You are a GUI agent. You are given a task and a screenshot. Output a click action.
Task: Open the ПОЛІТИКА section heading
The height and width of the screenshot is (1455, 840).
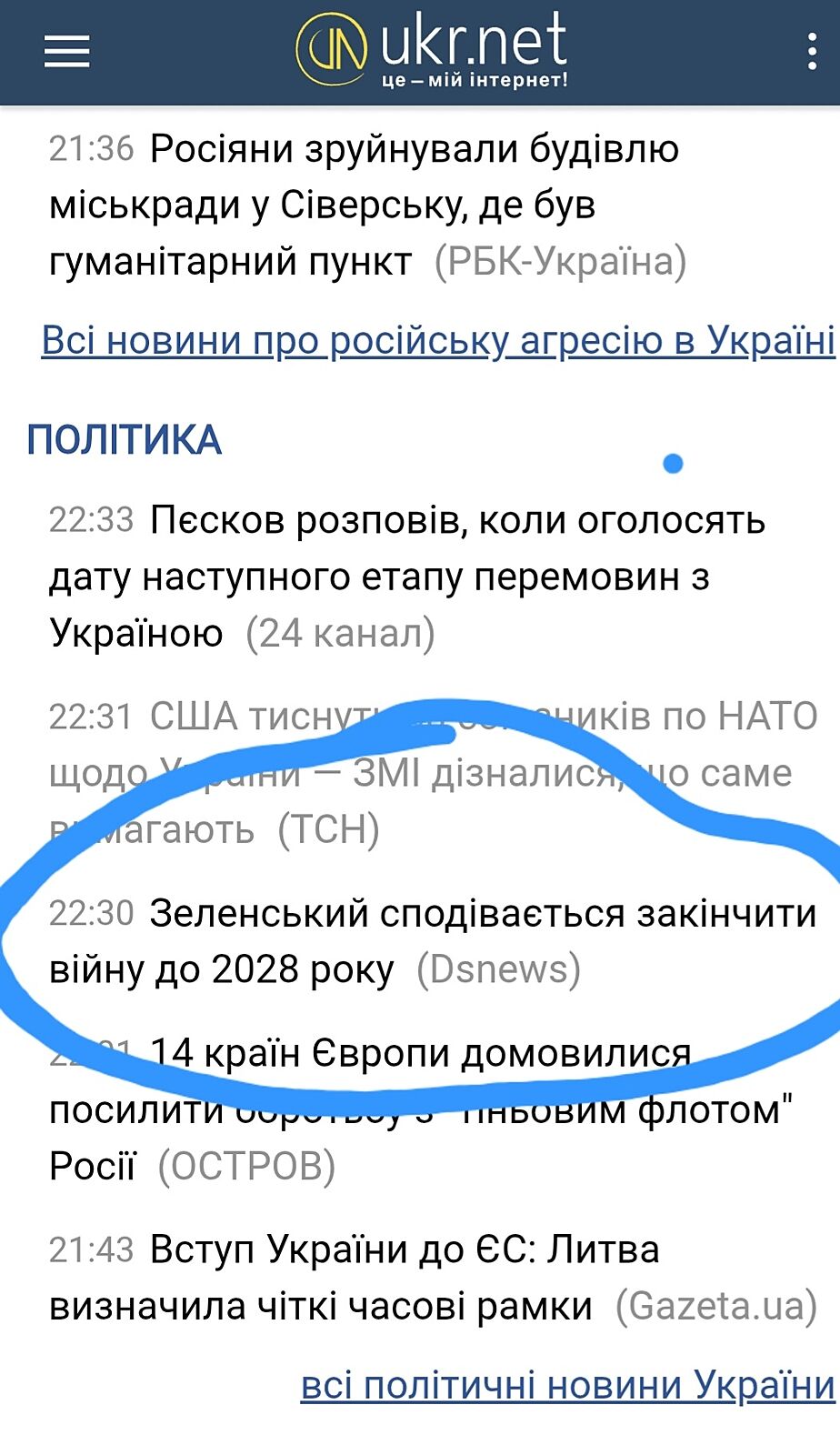[x=125, y=440]
